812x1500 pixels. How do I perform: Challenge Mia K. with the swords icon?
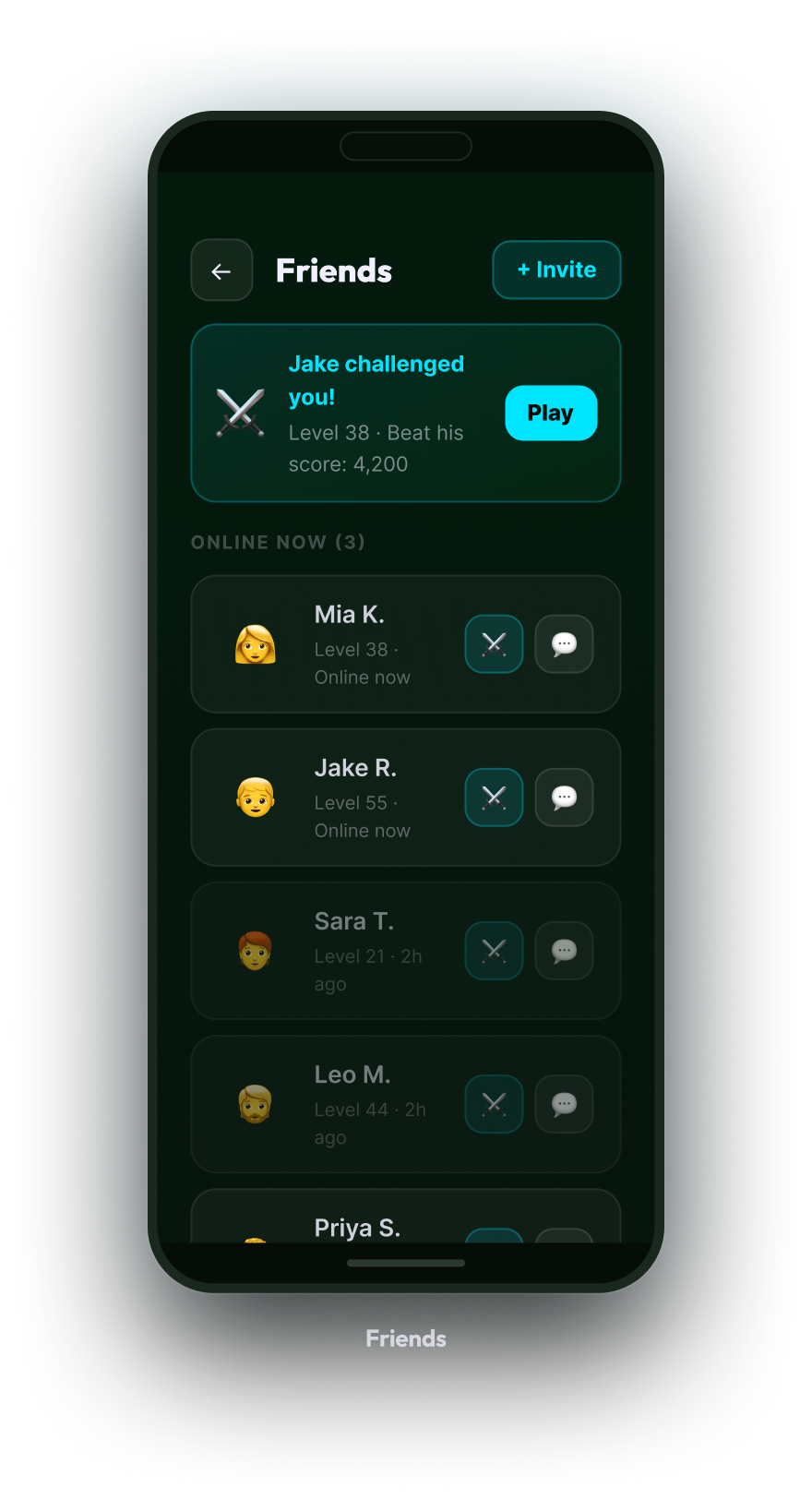[x=494, y=644]
